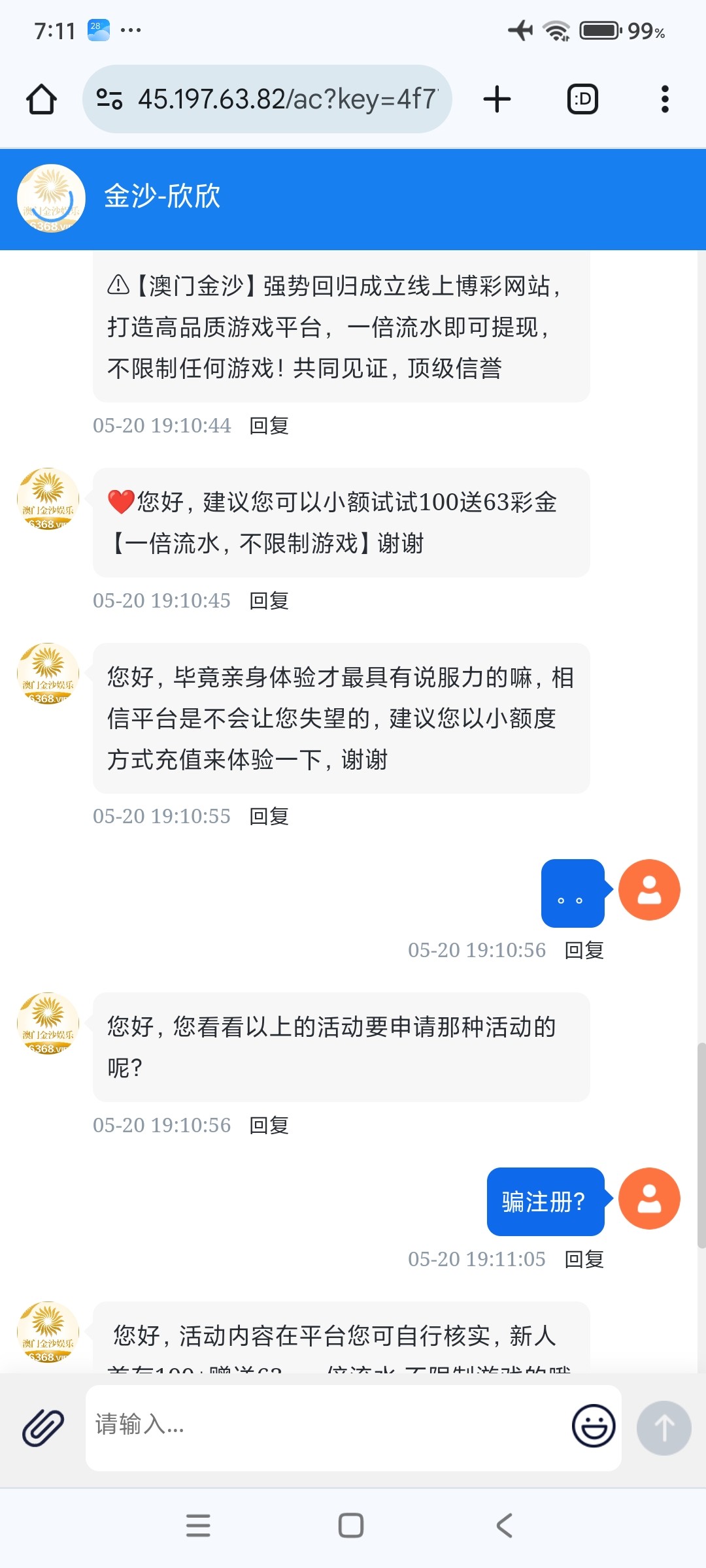Open the browser overflow menu
This screenshot has height=1568, width=706.
coord(664,99)
